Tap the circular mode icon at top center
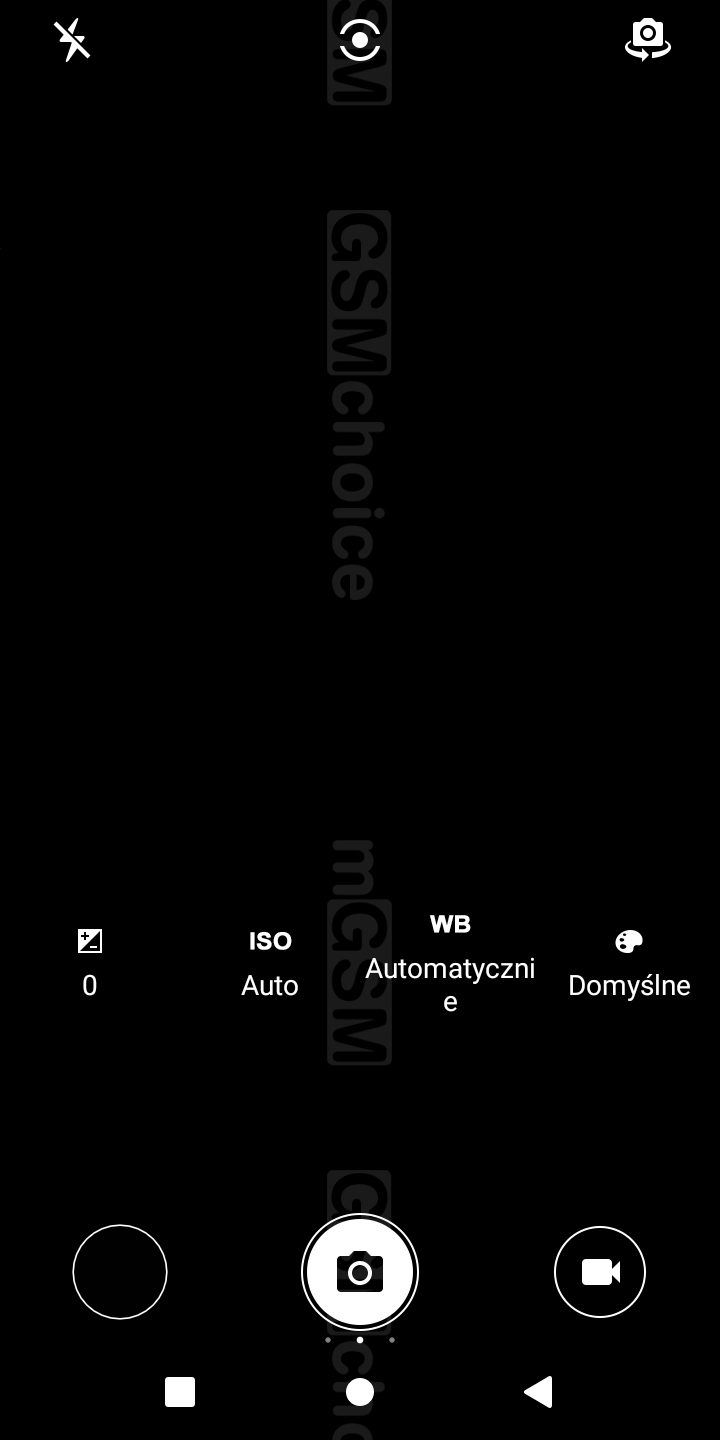Screen dimensions: 720x1440 [x=360, y=41]
